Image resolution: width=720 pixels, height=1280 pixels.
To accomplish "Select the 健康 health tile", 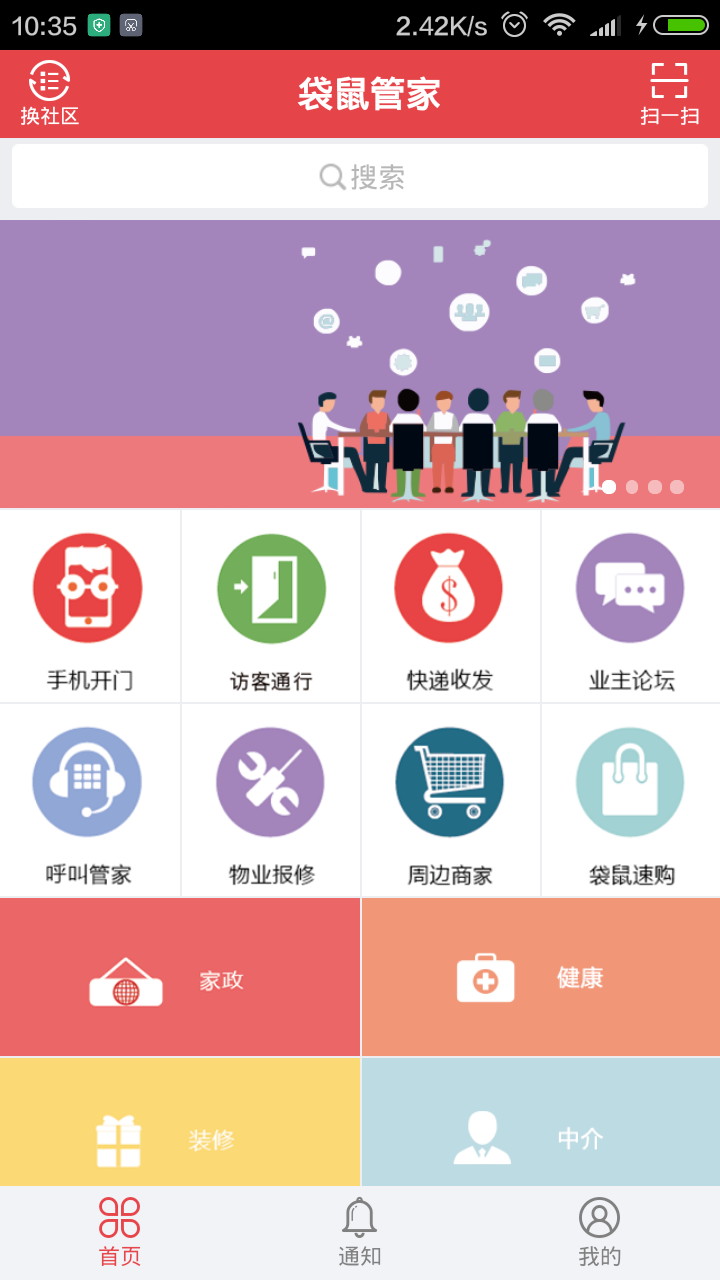I will 540,978.
